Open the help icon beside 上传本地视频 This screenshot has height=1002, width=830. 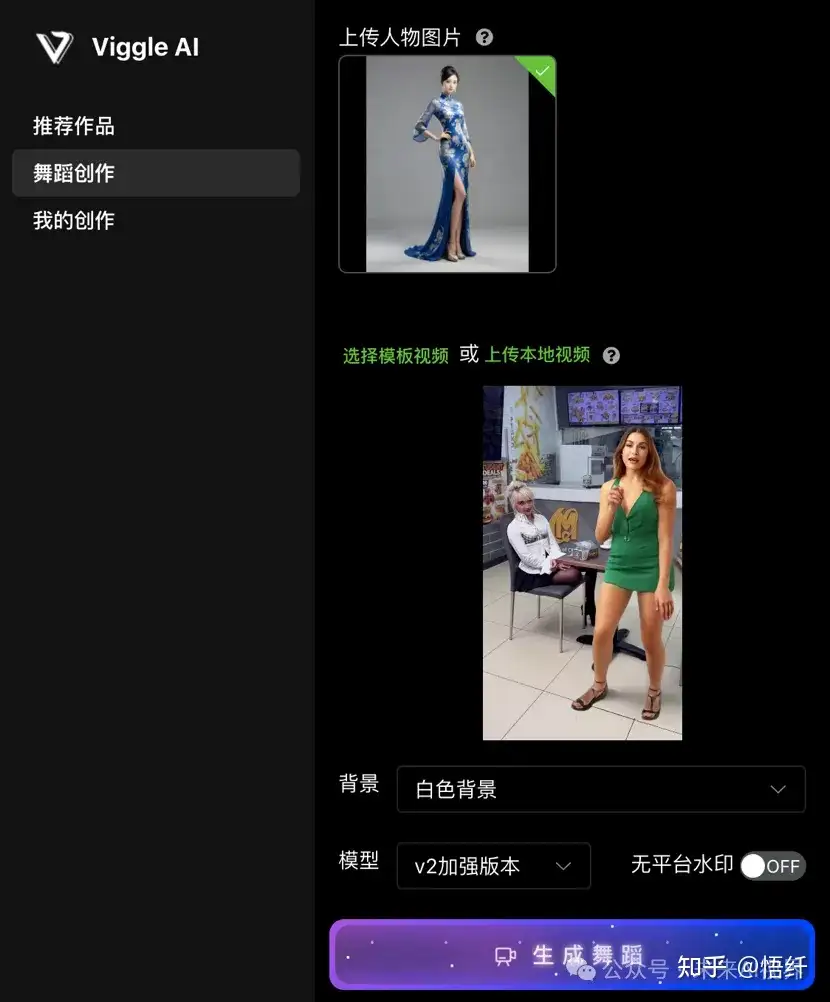[611, 356]
